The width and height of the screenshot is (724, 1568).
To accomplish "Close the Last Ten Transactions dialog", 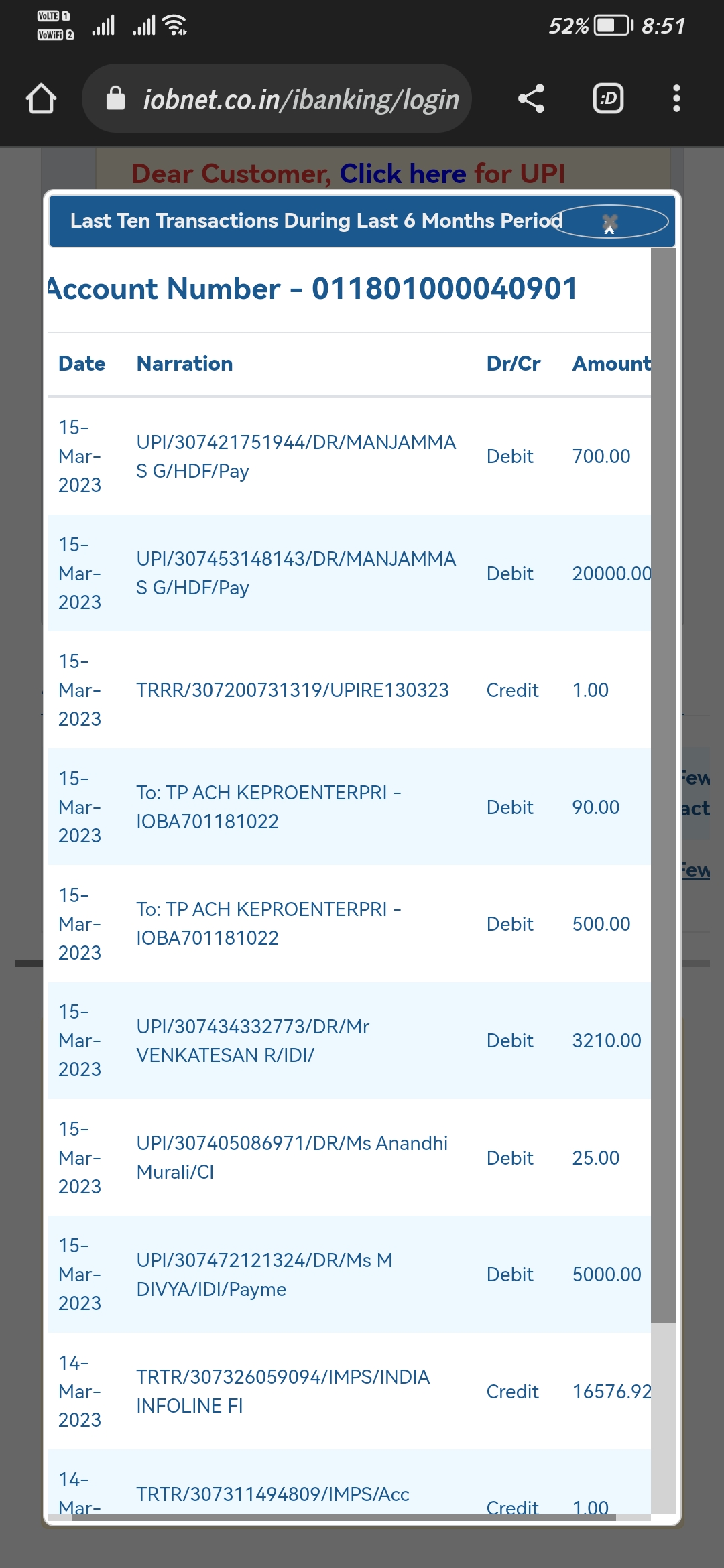I will click(x=609, y=222).
